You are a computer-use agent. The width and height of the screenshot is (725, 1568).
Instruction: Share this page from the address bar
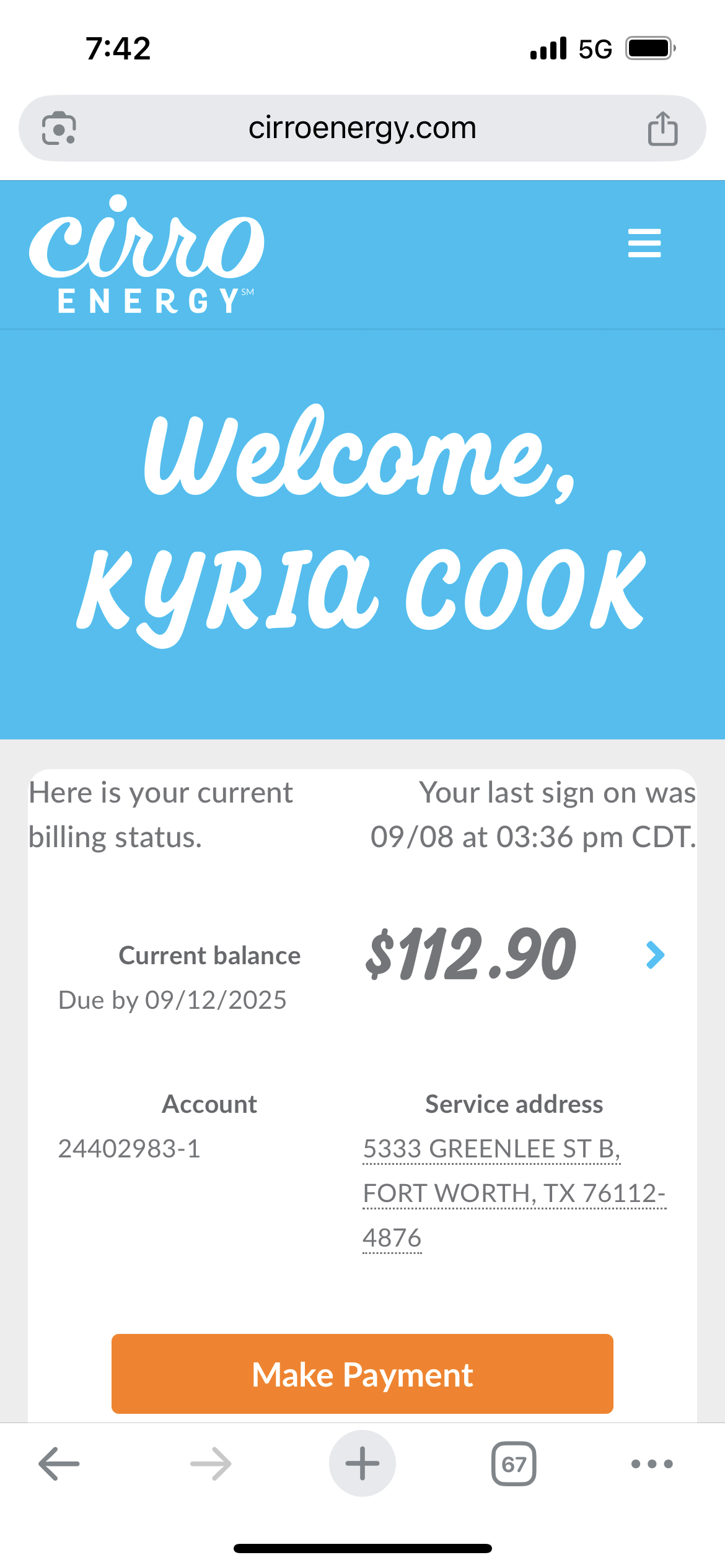point(662,128)
